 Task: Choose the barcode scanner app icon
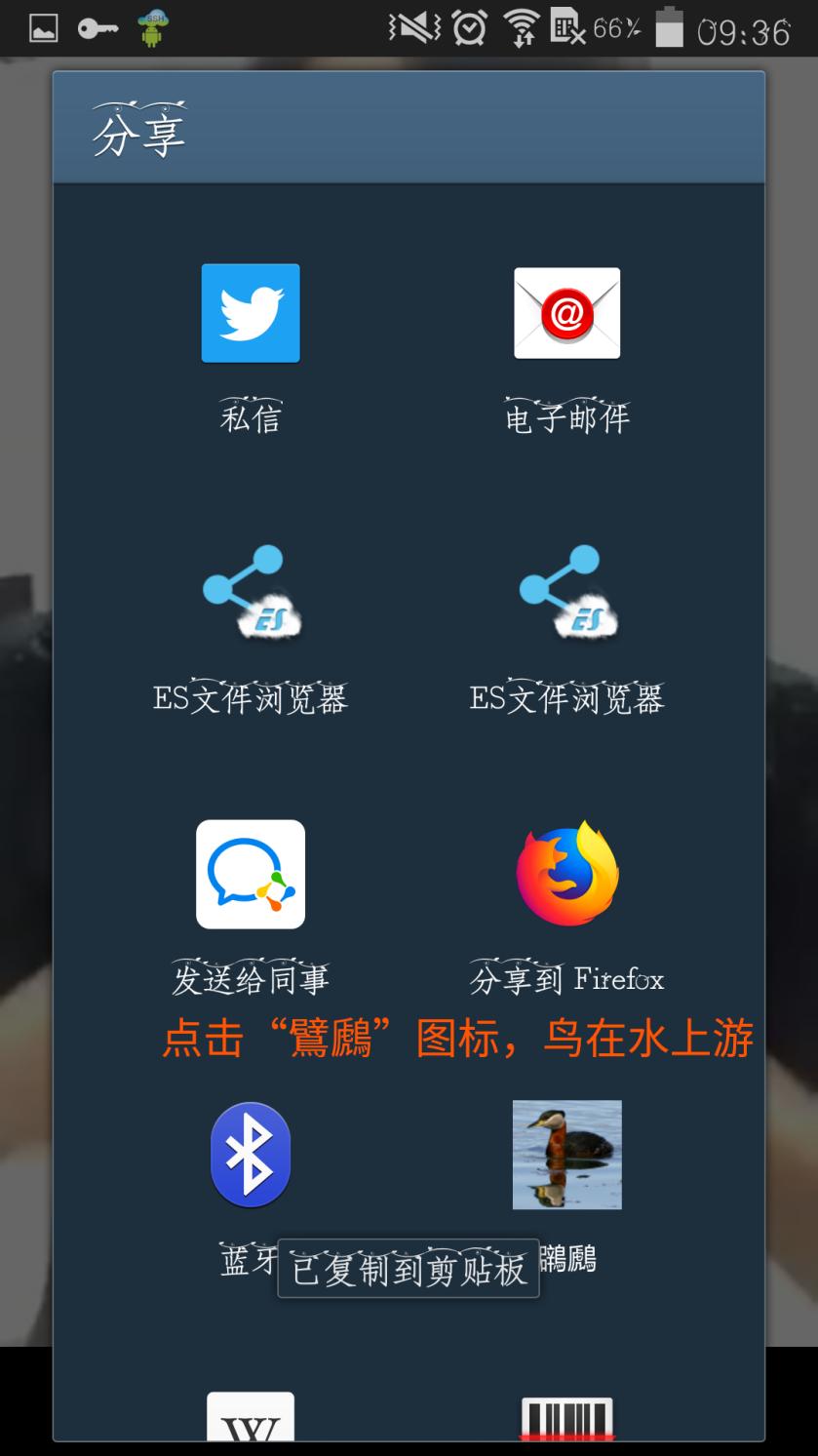566,1419
